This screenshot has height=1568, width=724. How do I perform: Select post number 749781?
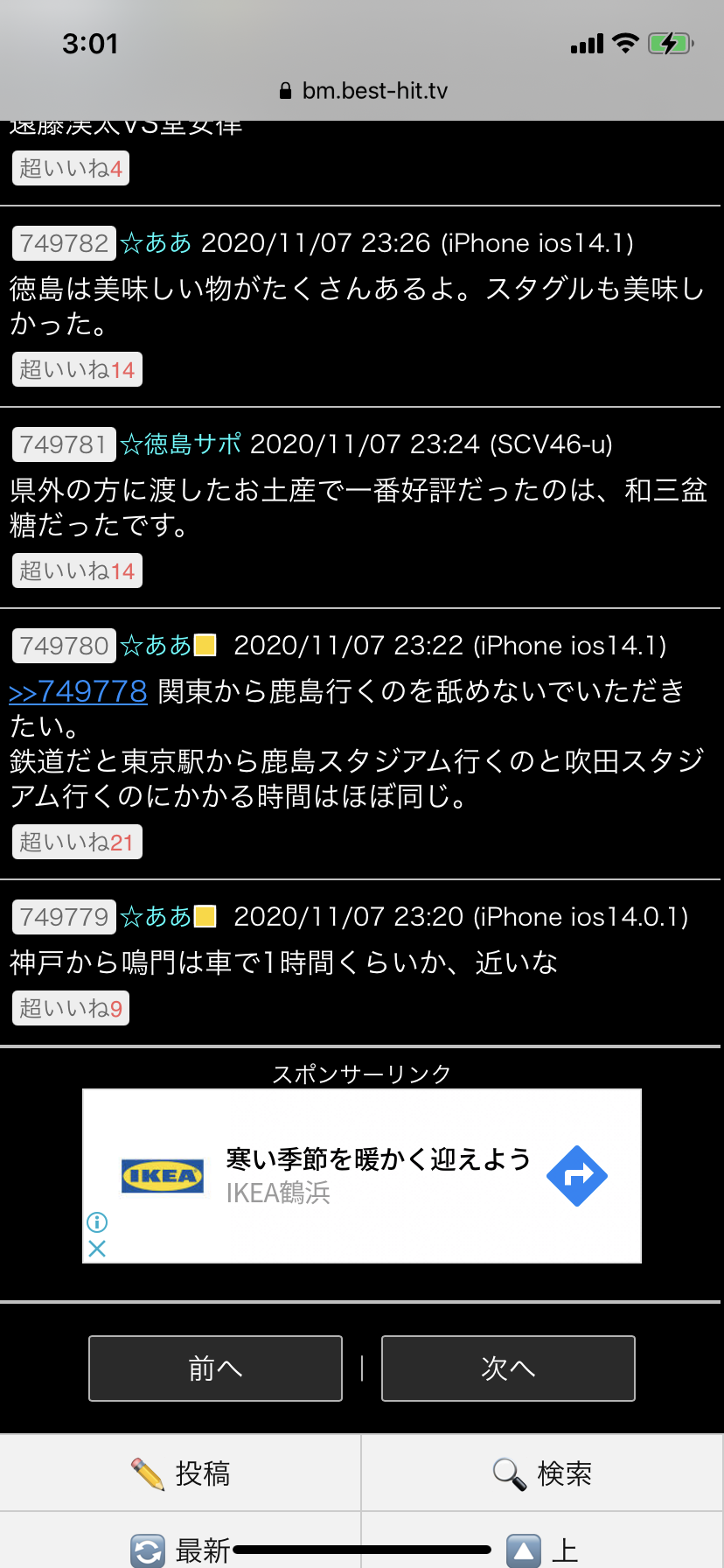[x=64, y=444]
